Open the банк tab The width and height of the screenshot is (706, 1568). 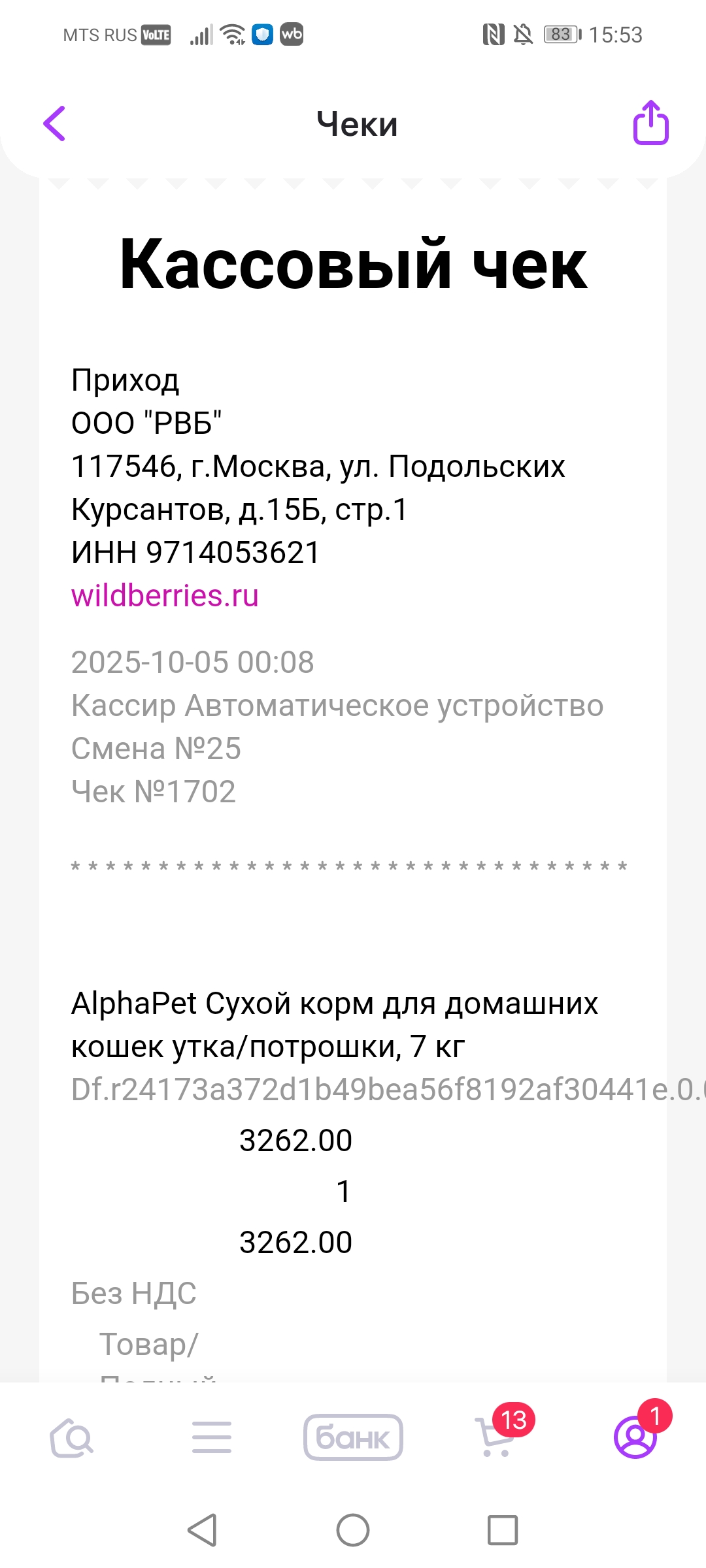[353, 1437]
